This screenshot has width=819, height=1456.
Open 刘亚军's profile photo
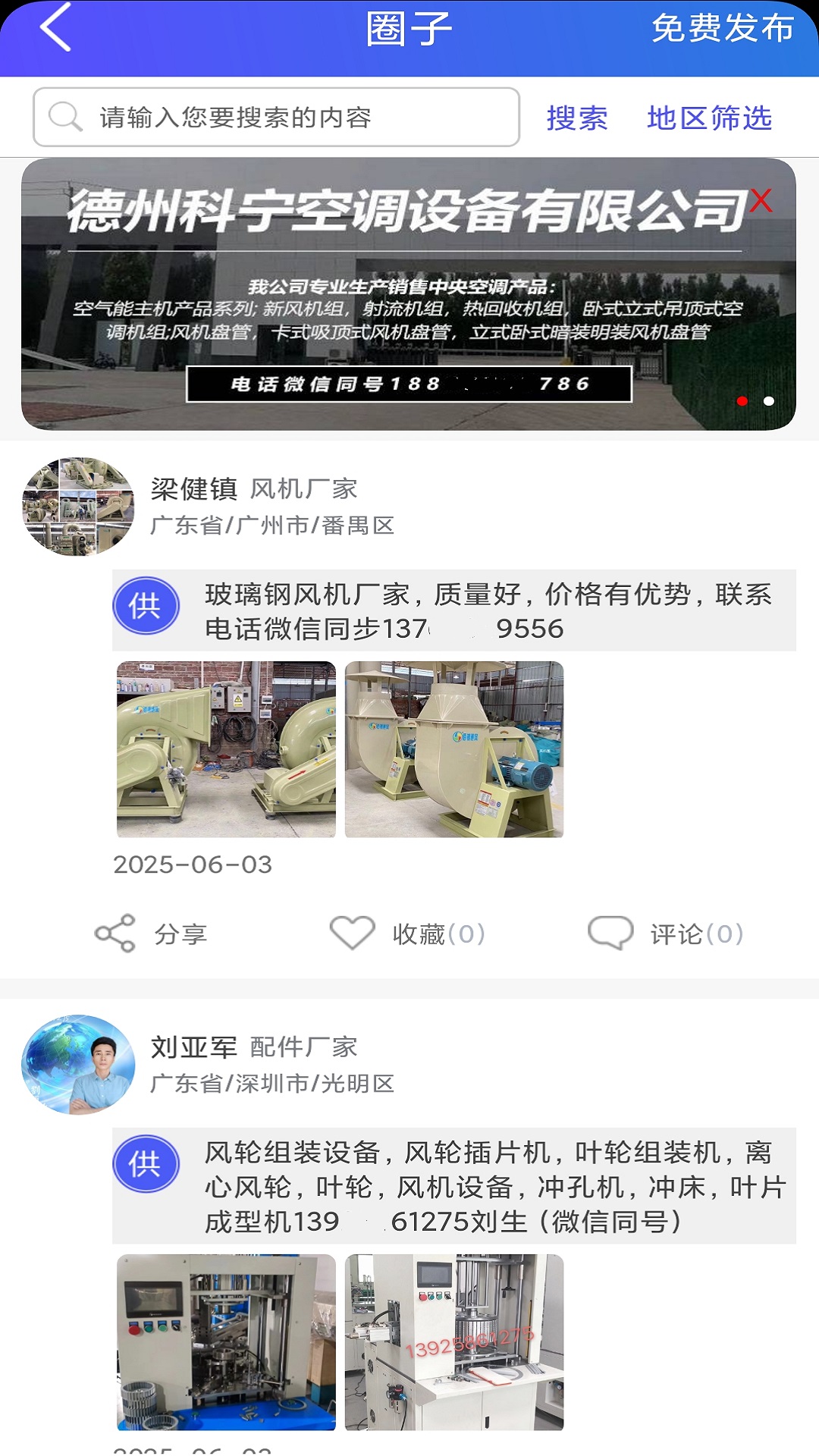[x=80, y=1065]
